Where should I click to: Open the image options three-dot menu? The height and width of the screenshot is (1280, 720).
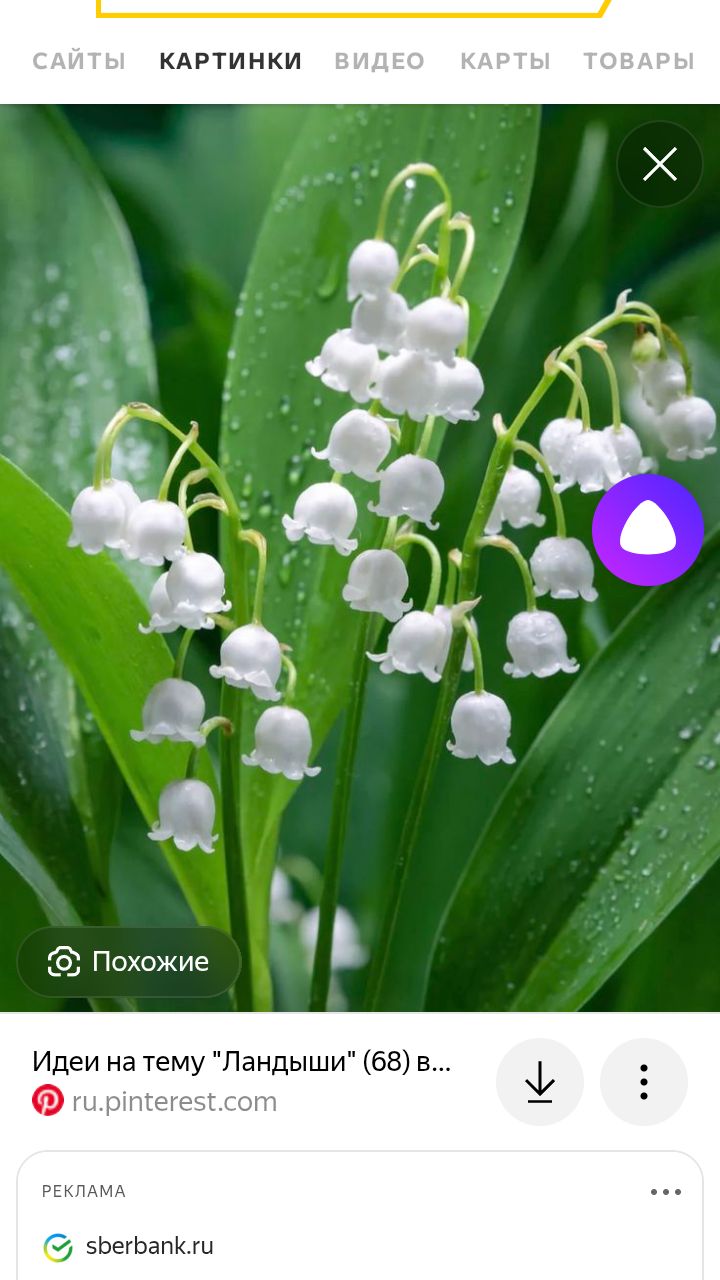click(644, 1082)
